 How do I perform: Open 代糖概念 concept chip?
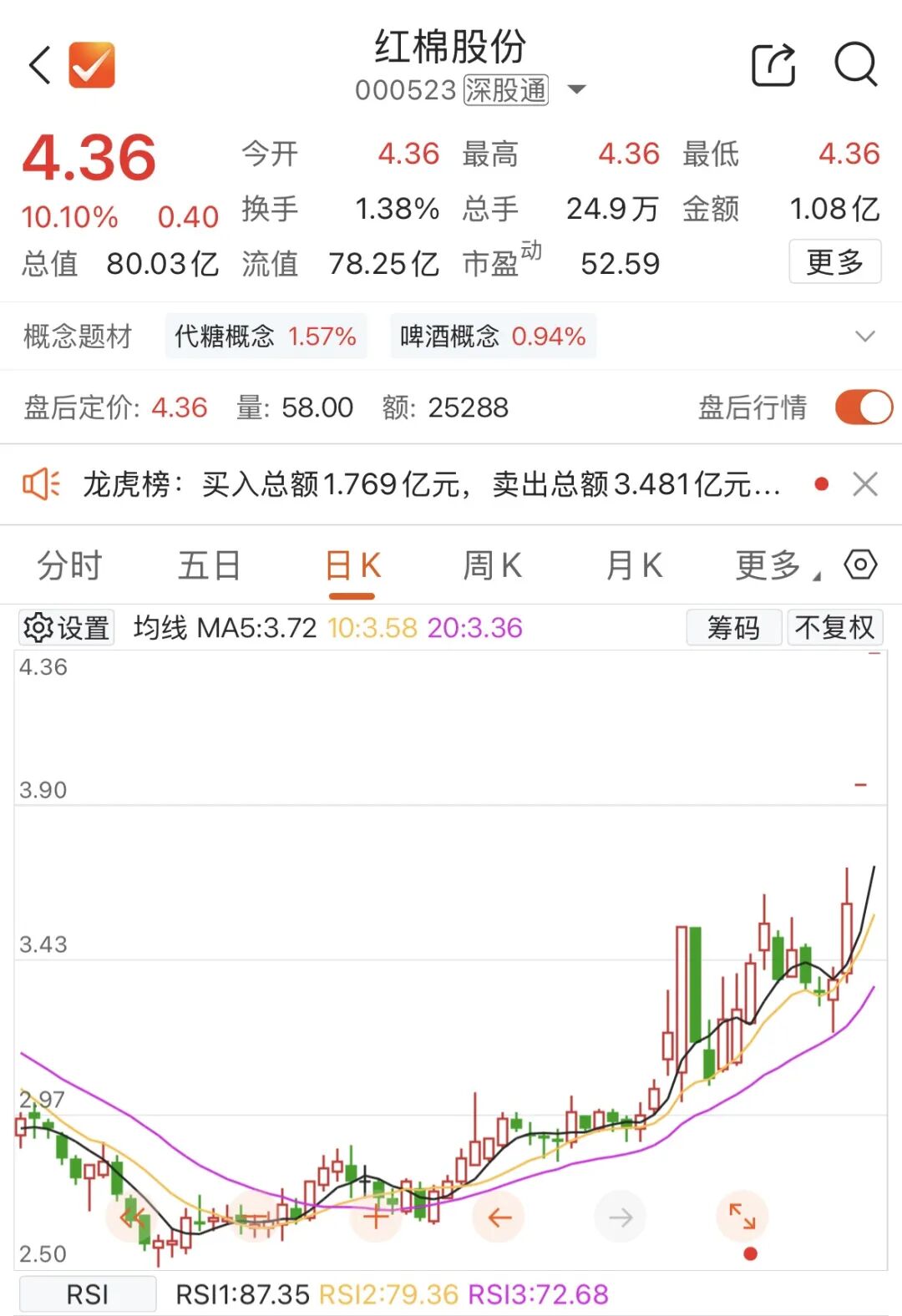[266, 337]
